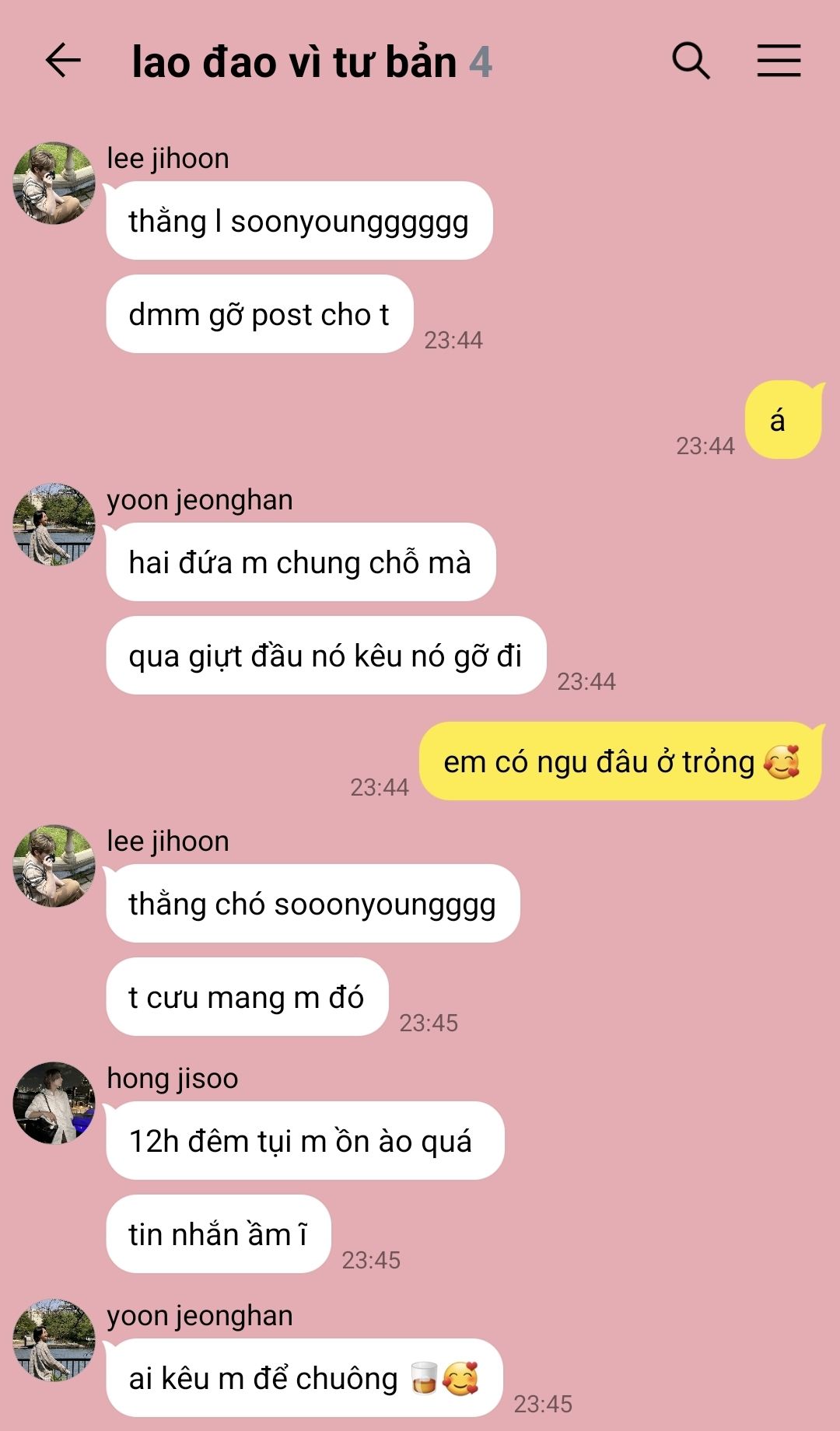Open the chat room side menu
The width and height of the screenshot is (840, 1431).
click(x=779, y=61)
